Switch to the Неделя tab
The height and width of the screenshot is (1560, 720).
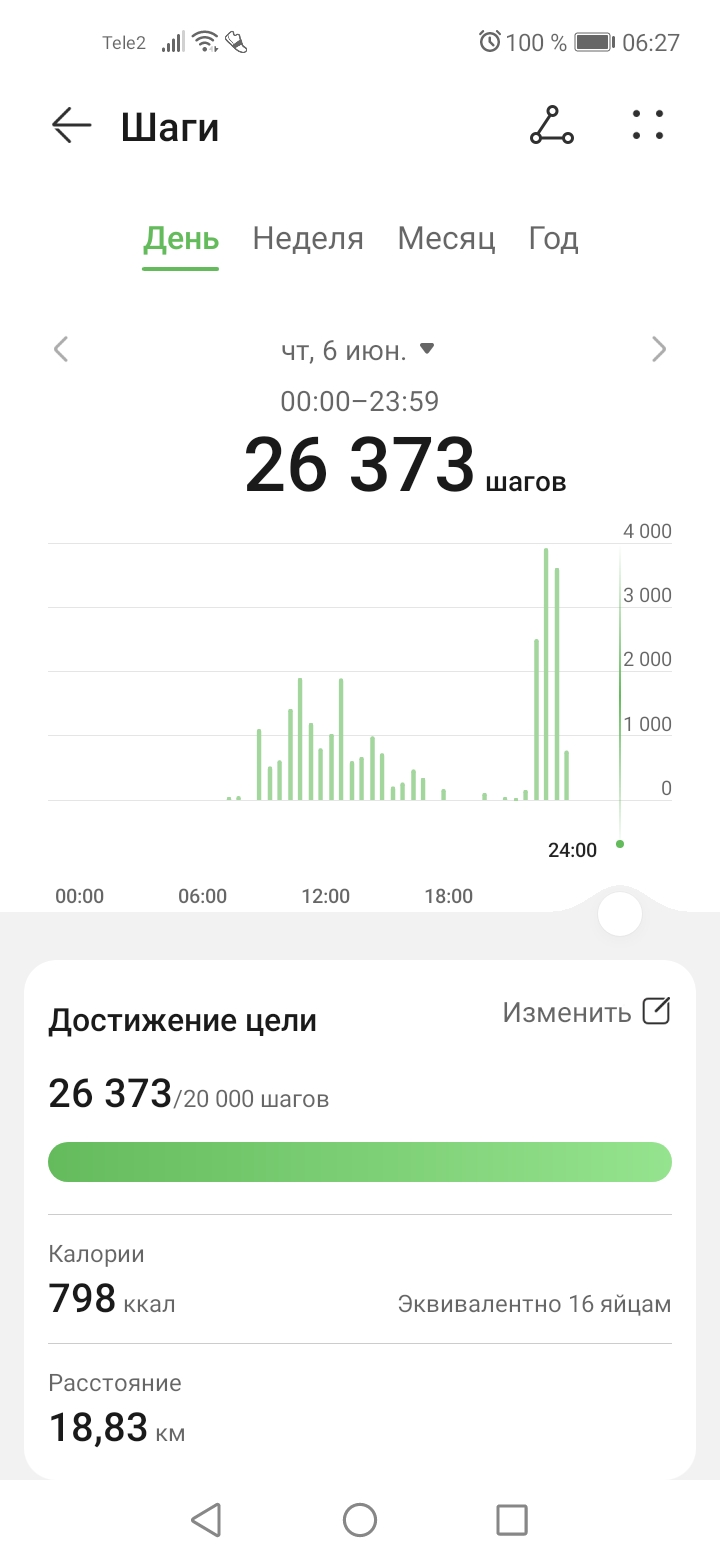pos(308,239)
